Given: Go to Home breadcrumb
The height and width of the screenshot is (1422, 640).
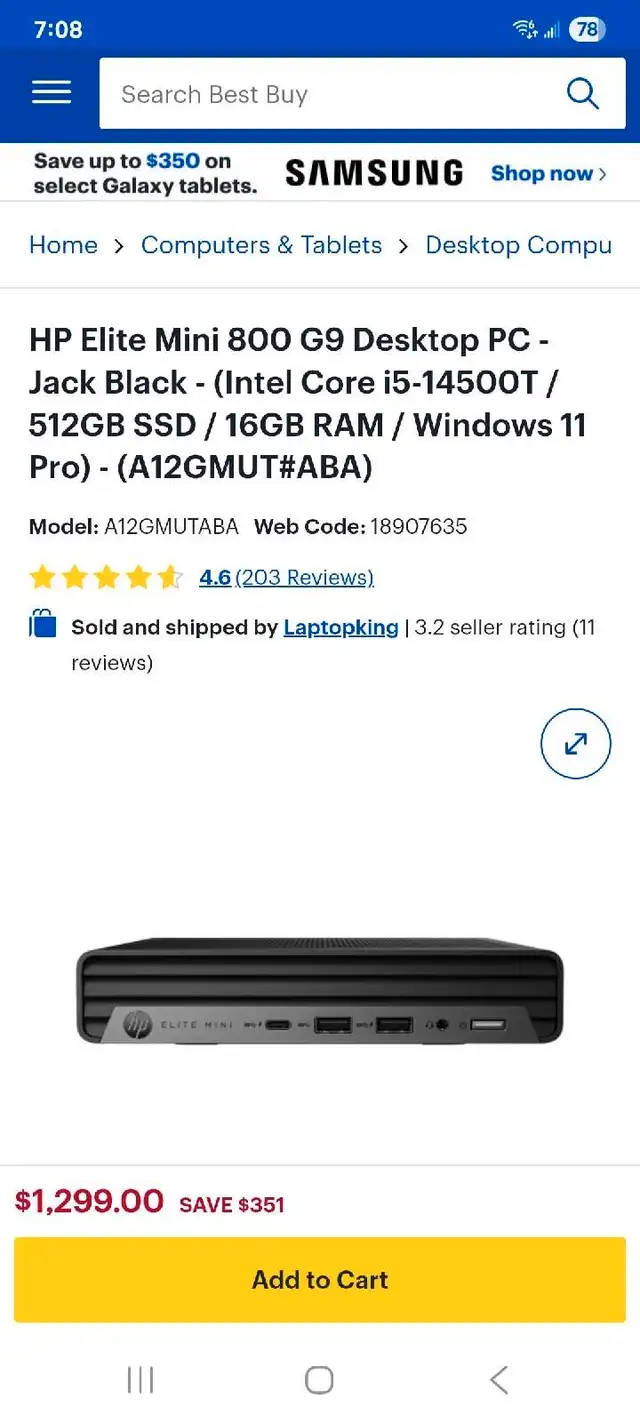Looking at the screenshot, I should pos(63,245).
